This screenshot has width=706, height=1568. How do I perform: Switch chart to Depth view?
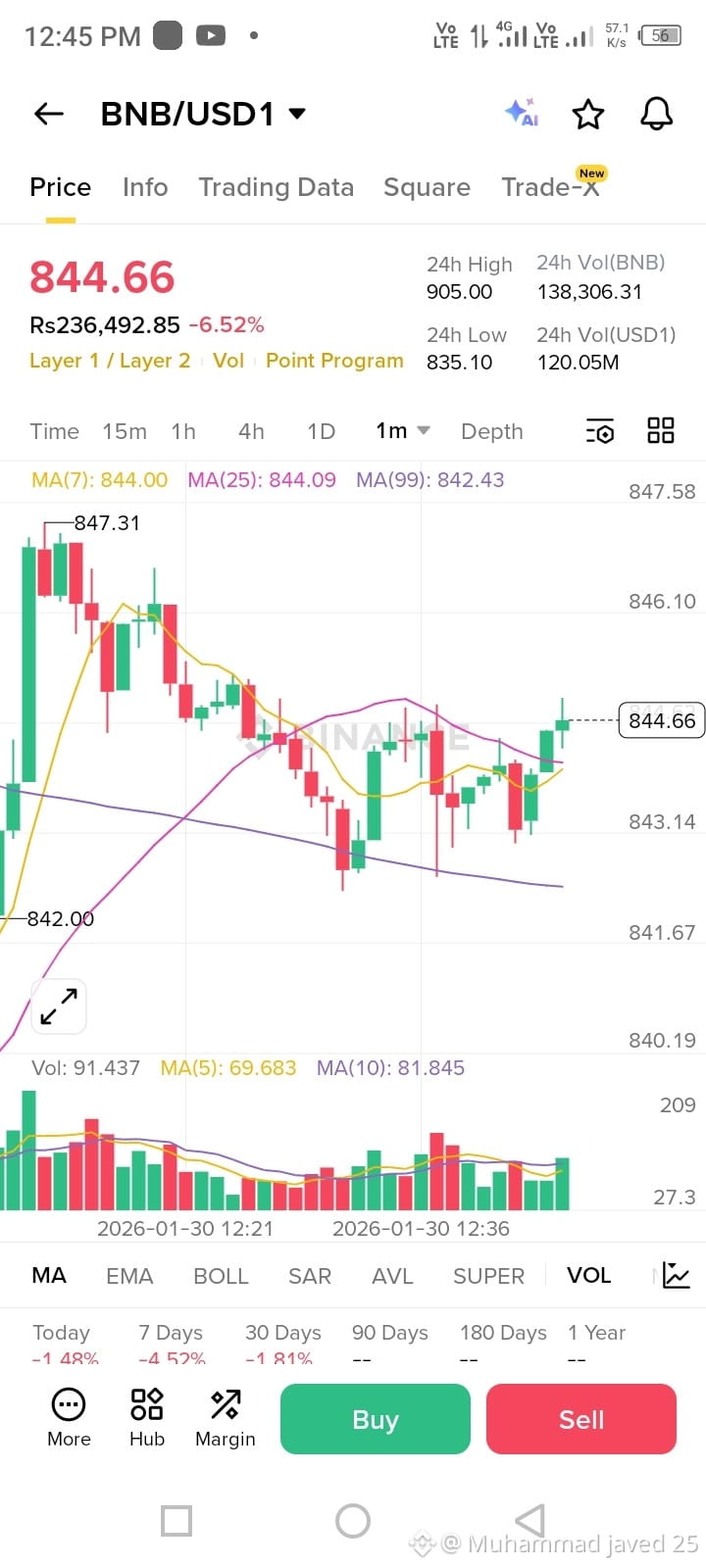pyautogui.click(x=491, y=431)
